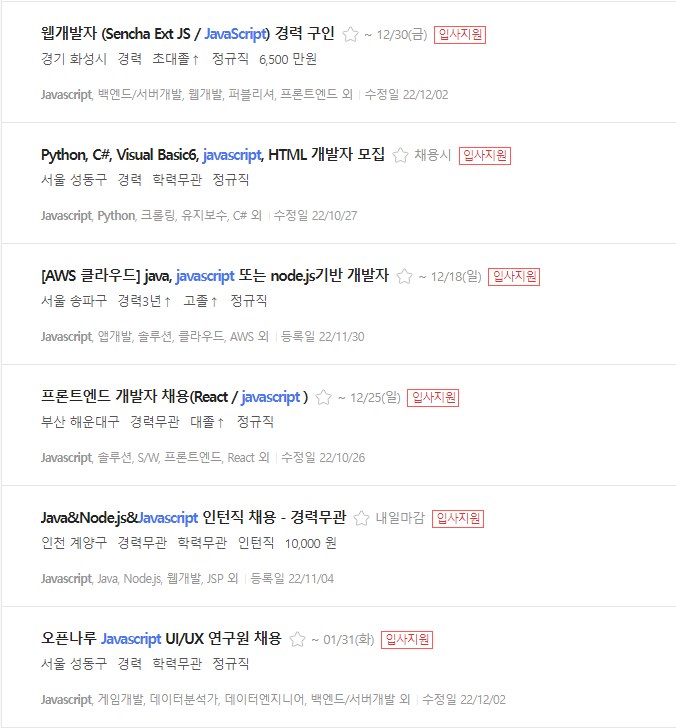676x728 pixels.
Task: Bookmark the 오픈나루 UI/UX 연구원 job
Action: click(297, 640)
